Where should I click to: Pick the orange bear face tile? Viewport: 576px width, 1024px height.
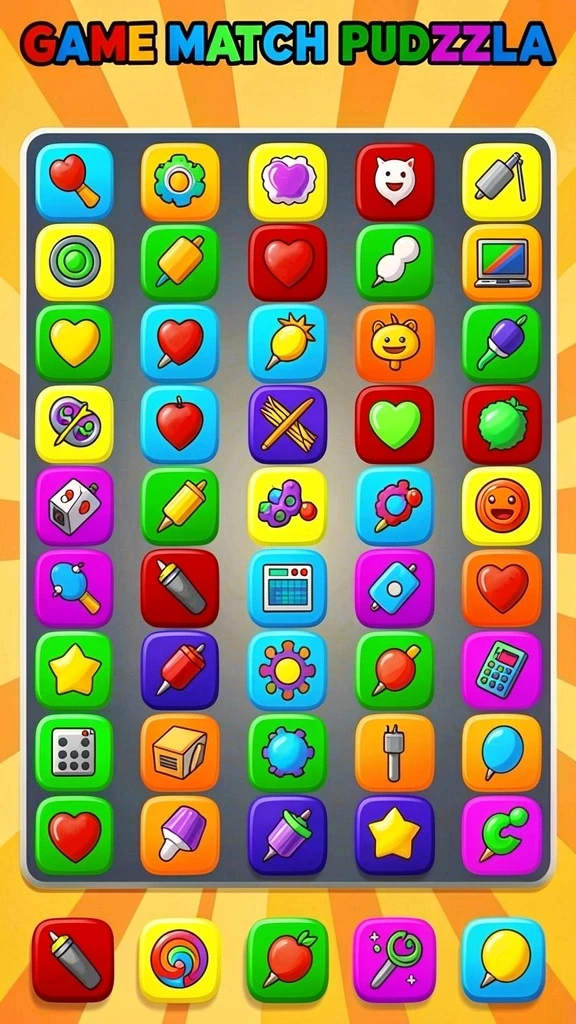tap(394, 344)
